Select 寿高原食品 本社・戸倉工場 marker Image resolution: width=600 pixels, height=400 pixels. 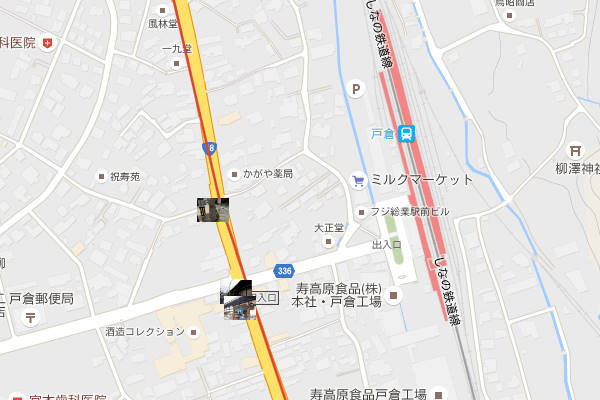394,294
